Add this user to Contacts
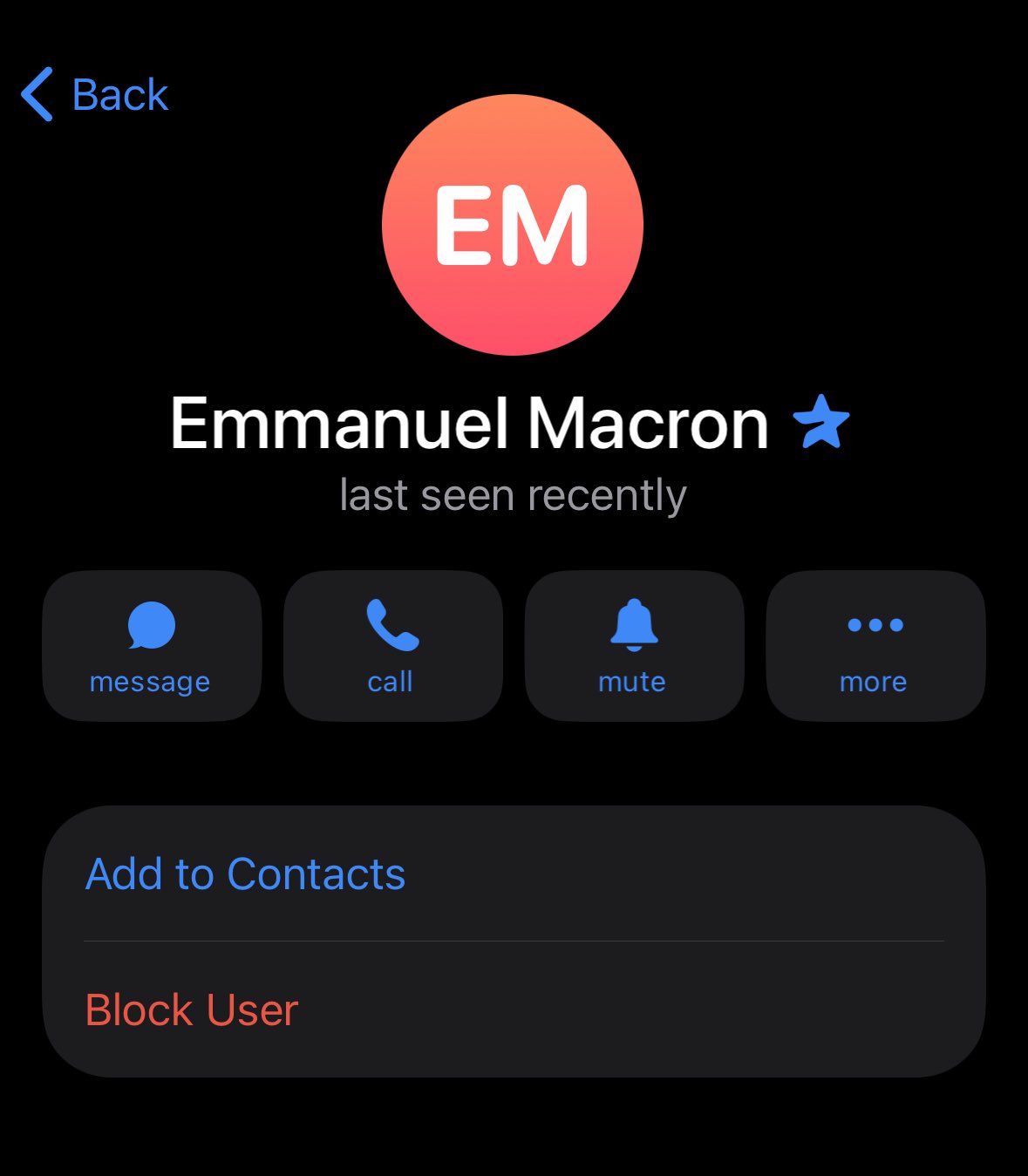Image resolution: width=1028 pixels, height=1176 pixels. click(245, 874)
